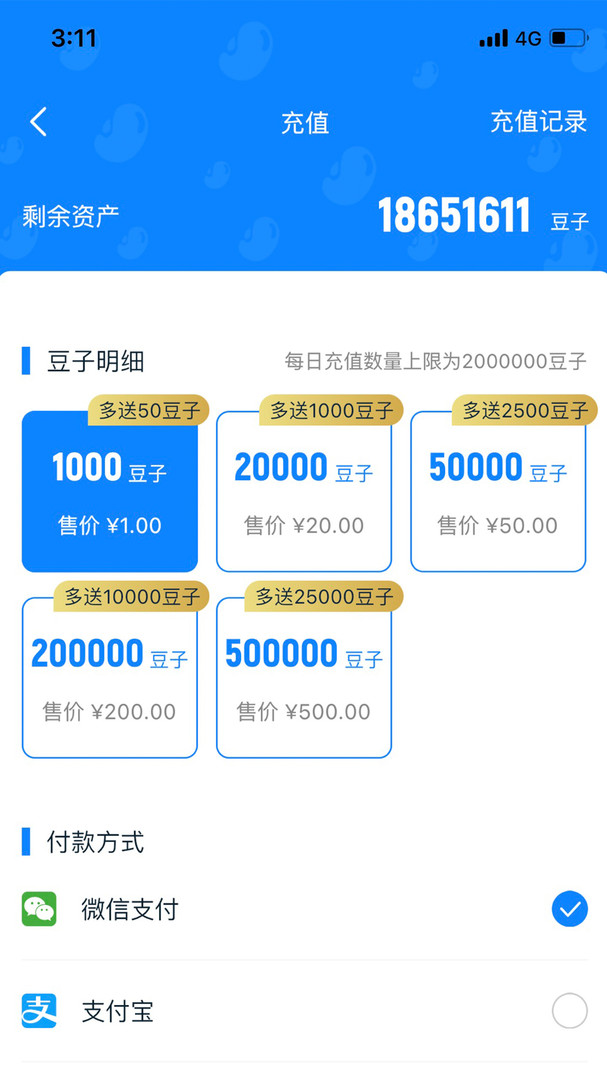The image size is (607, 1080).
Task: Switch the payment method to 支付宝
Action: (x=304, y=1011)
